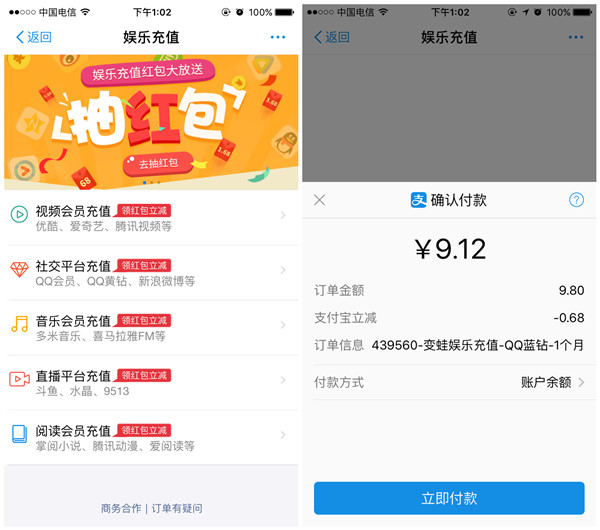This screenshot has width=600, height=530.
Task: Select 社交平台充值 option
Action: coord(150,273)
